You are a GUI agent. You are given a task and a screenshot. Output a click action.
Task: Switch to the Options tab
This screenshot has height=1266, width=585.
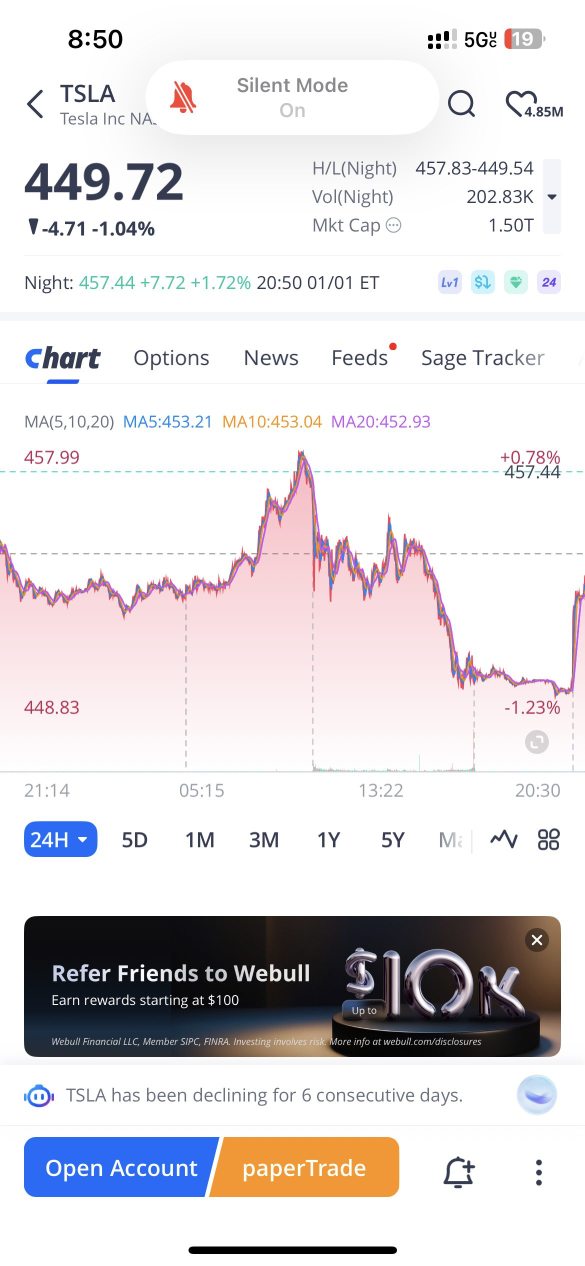tap(171, 358)
